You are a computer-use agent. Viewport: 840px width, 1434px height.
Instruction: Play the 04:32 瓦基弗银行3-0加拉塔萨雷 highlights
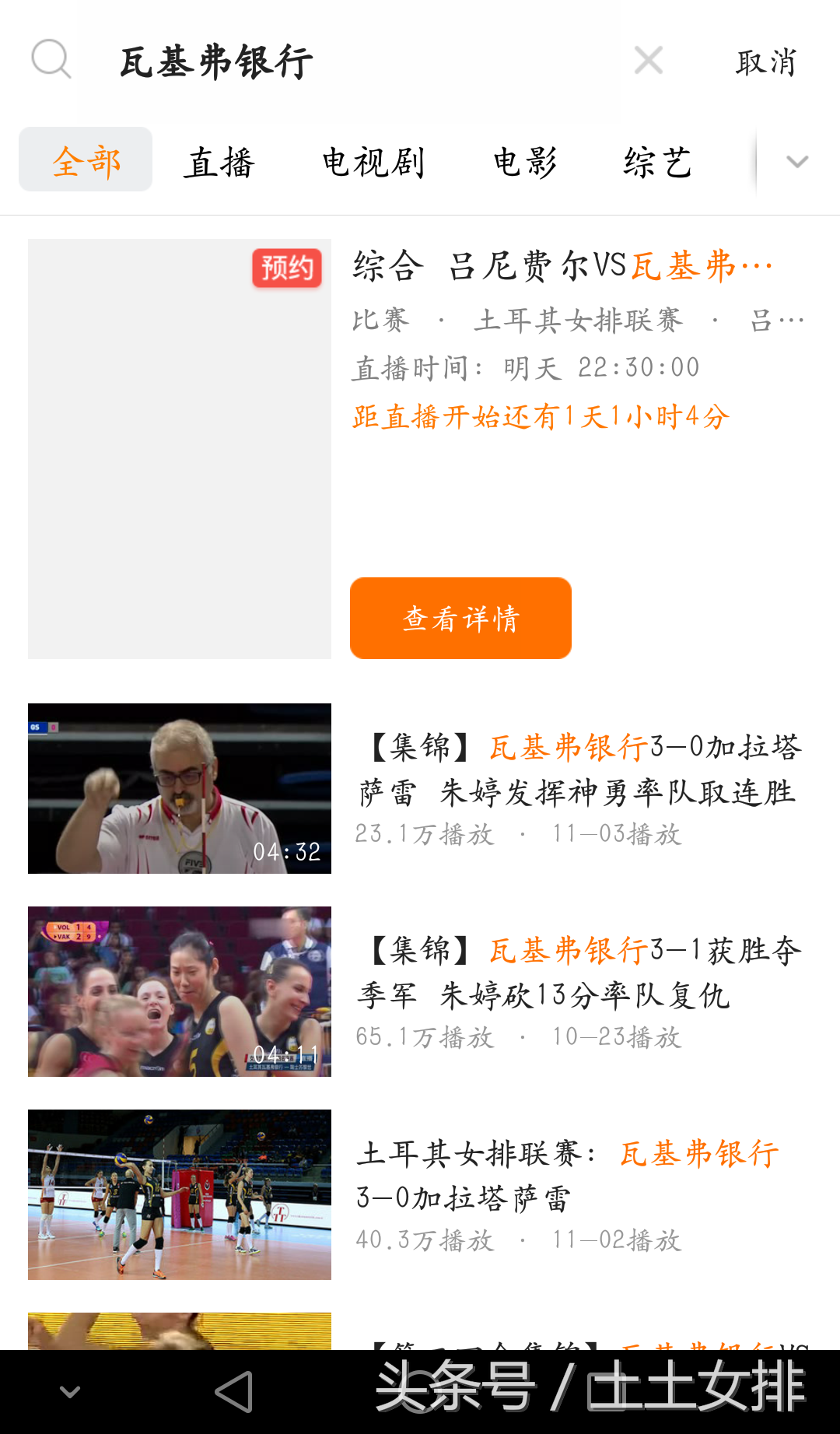[x=180, y=788]
